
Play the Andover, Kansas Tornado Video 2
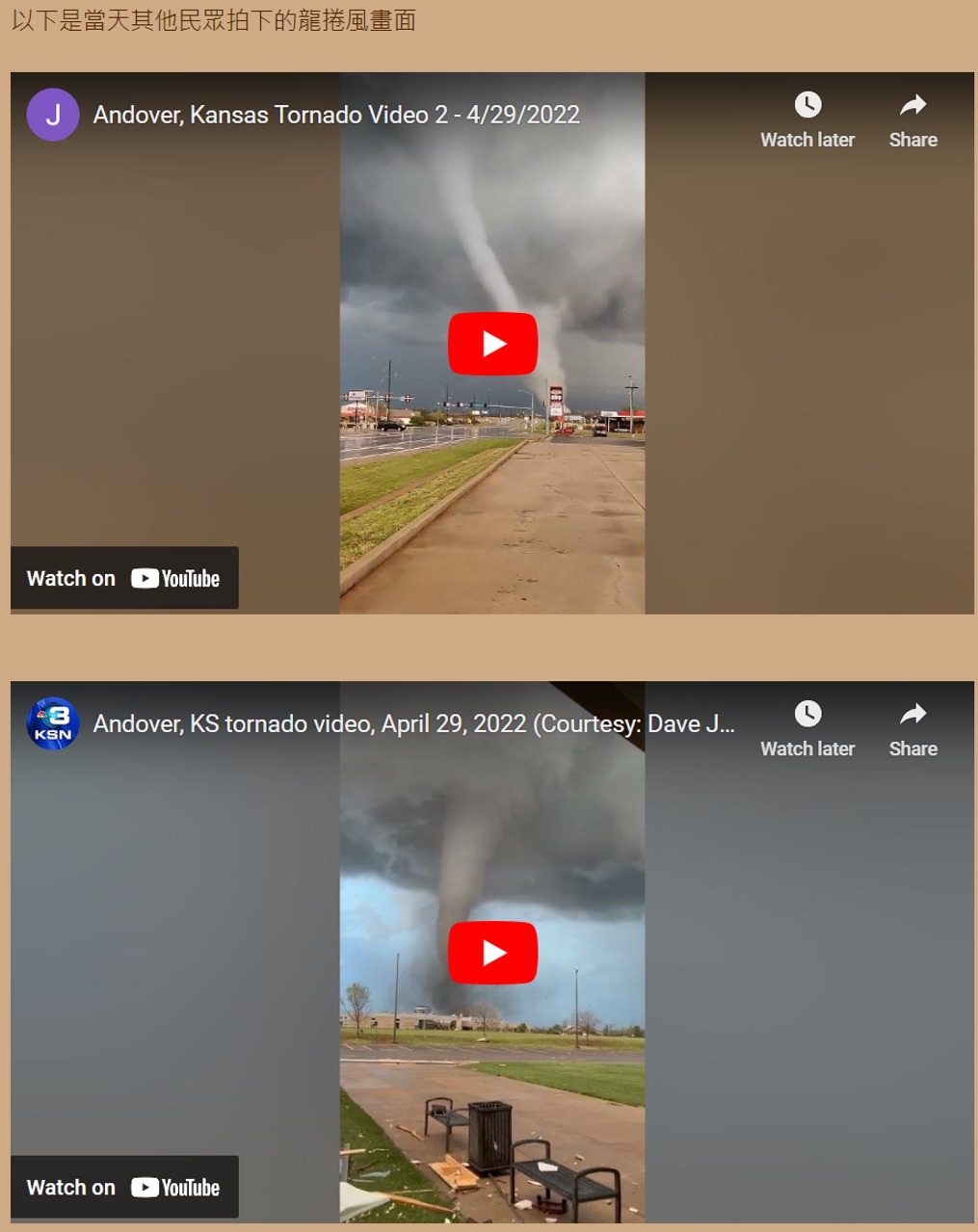[492, 344]
